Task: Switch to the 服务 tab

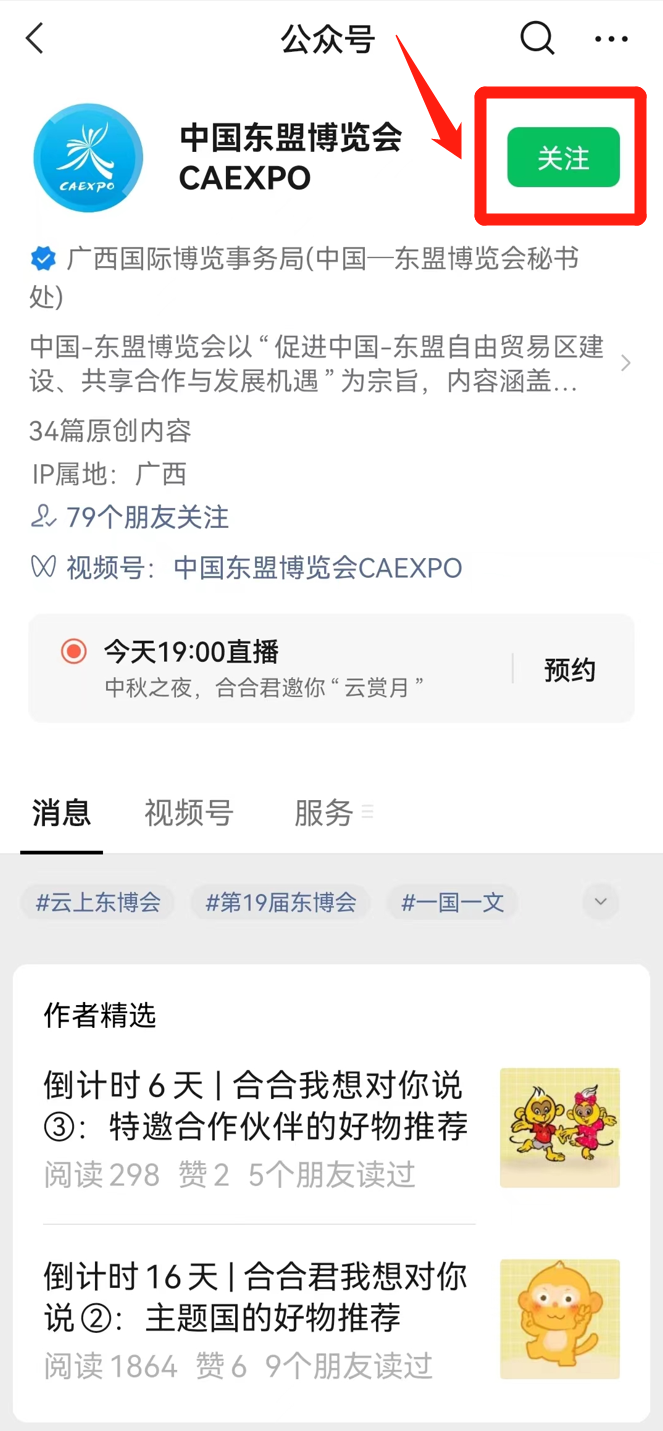Action: [x=324, y=813]
